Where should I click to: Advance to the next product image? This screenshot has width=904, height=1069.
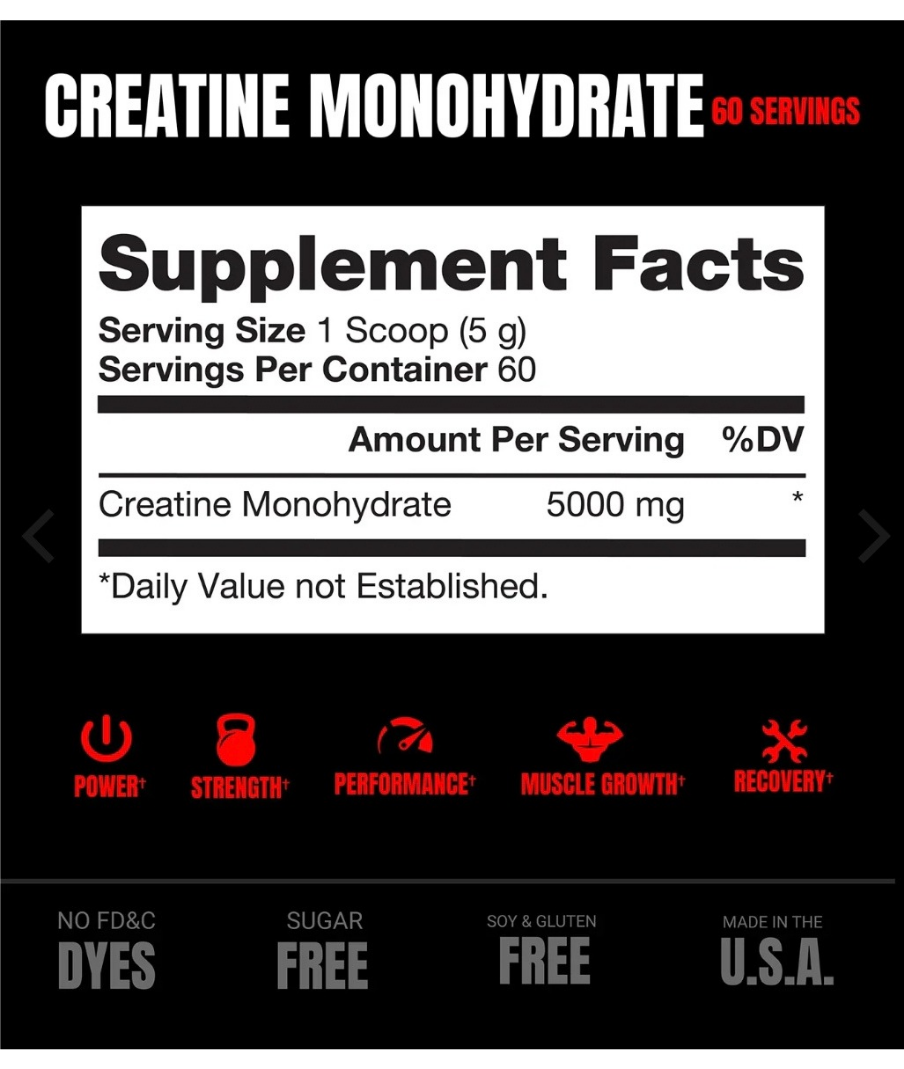pyautogui.click(x=873, y=536)
